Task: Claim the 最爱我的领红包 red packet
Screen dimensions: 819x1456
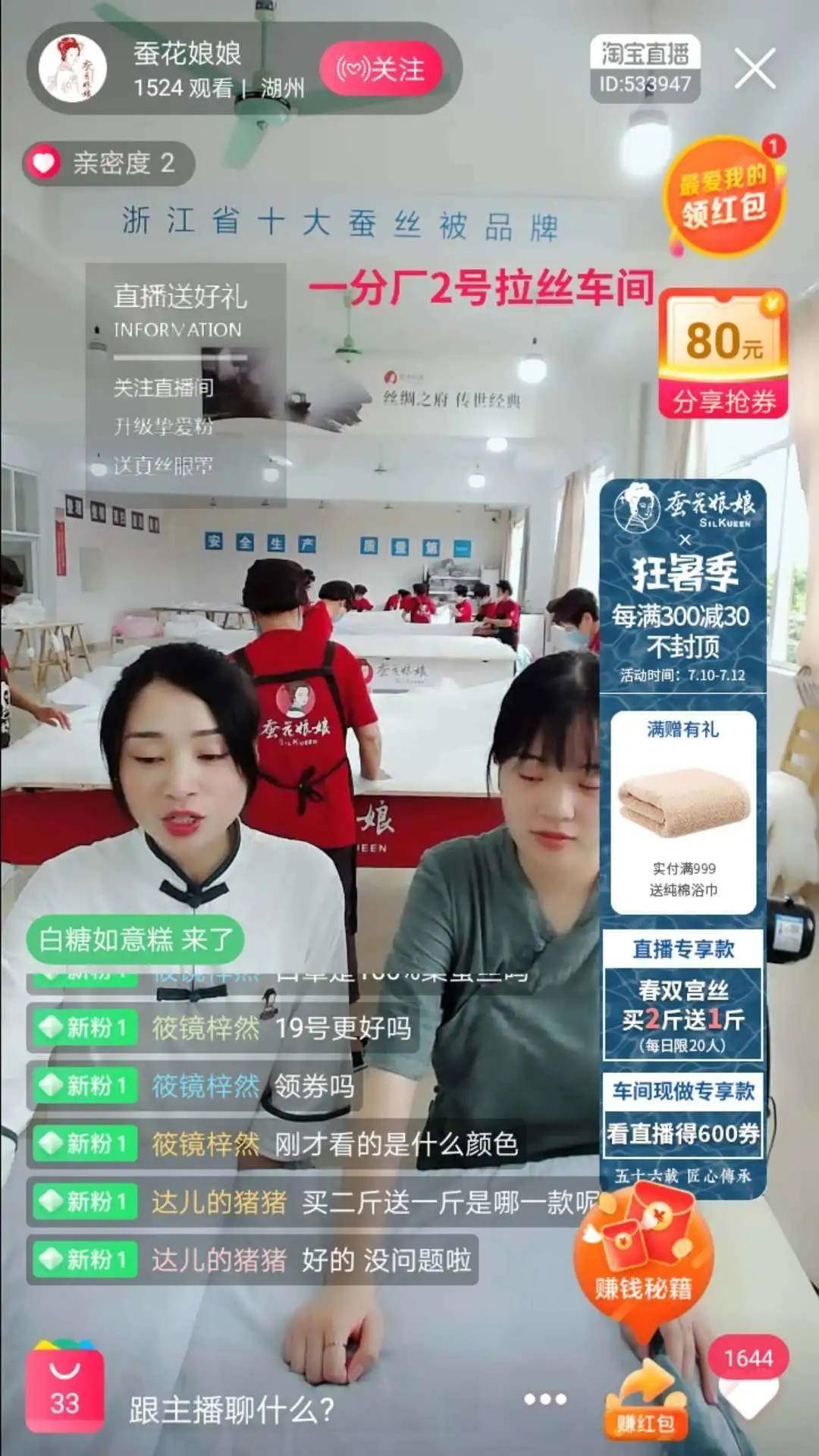Action: (x=723, y=194)
